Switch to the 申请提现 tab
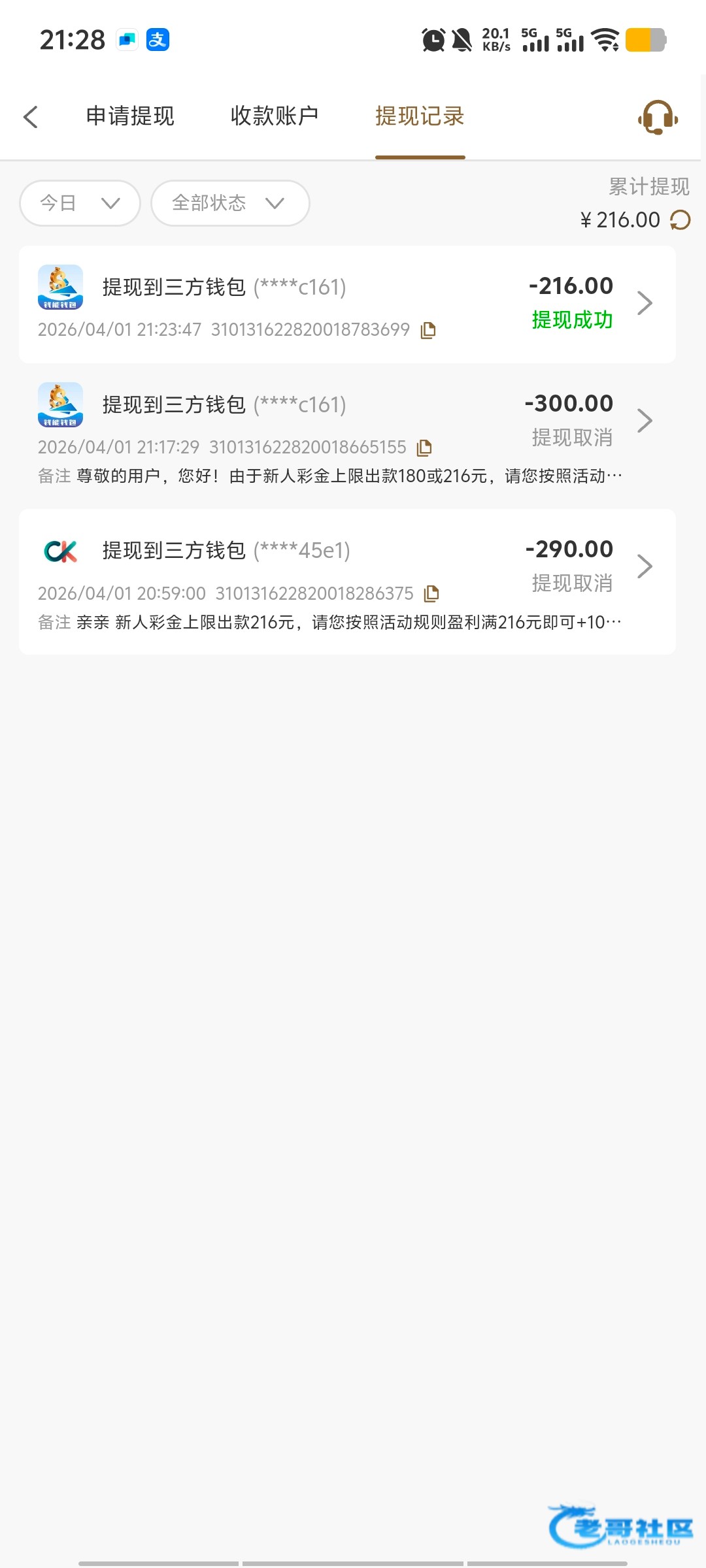 130,116
